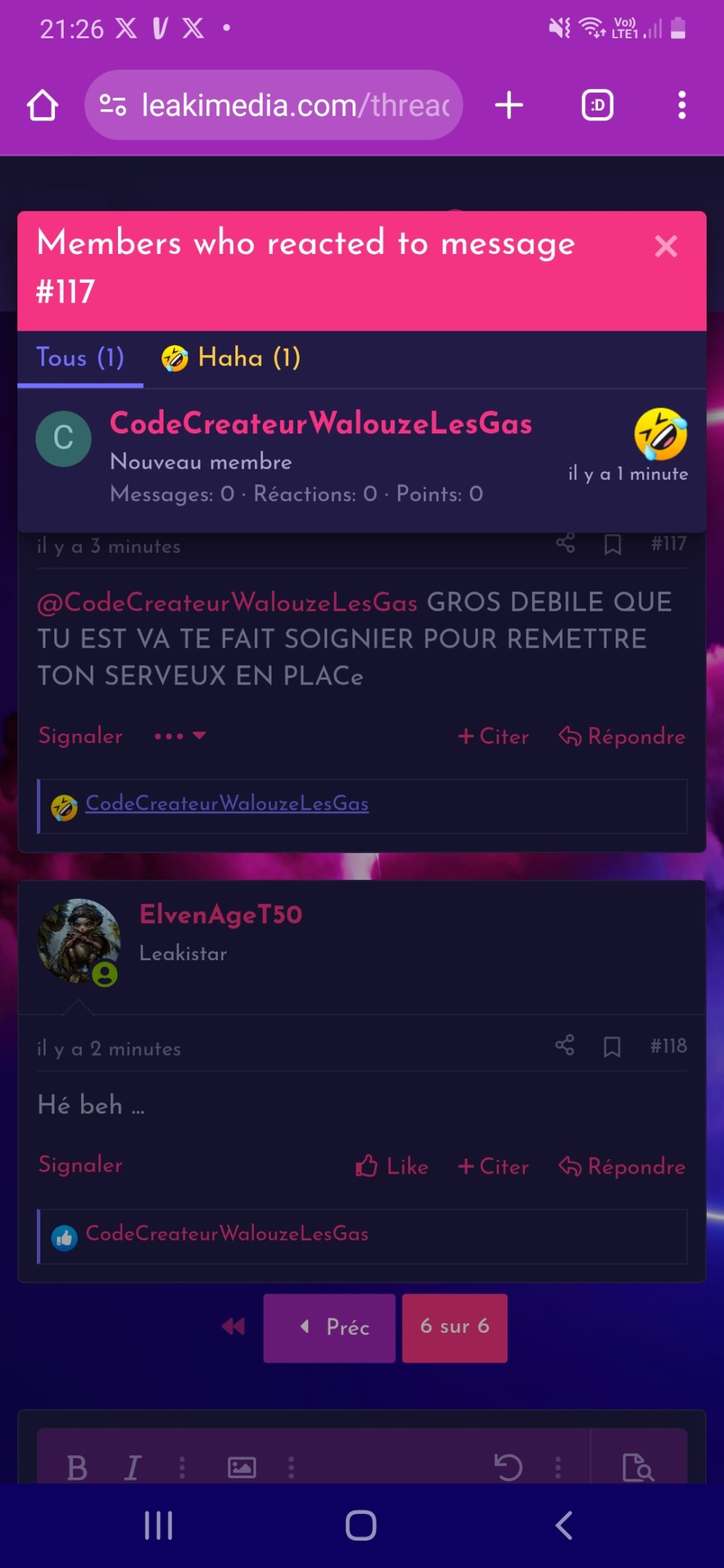Reply to ElvenAgeT50's message #118
The width and height of the screenshot is (724, 1568).
622,1166
